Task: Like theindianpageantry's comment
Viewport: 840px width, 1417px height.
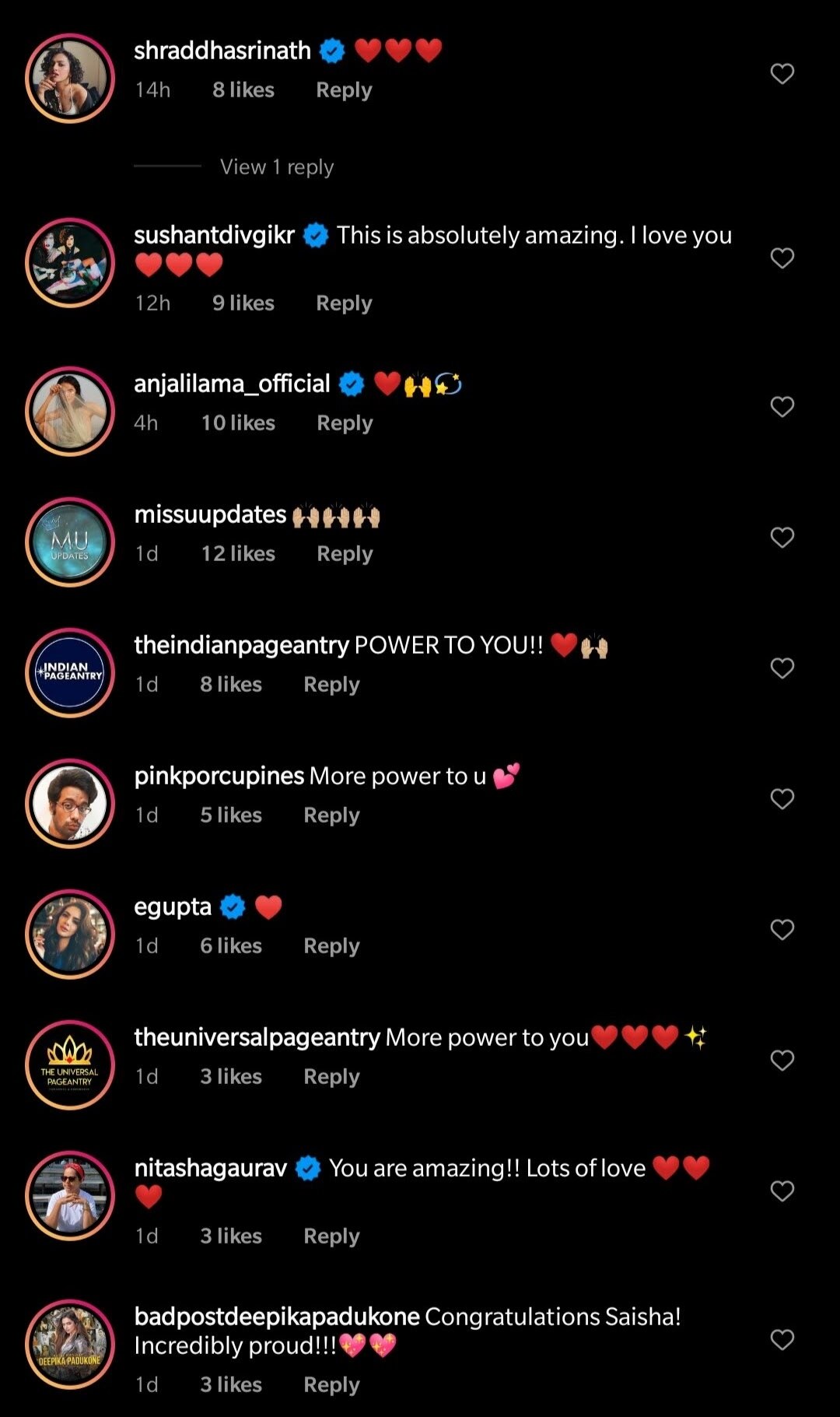Action: (x=782, y=668)
